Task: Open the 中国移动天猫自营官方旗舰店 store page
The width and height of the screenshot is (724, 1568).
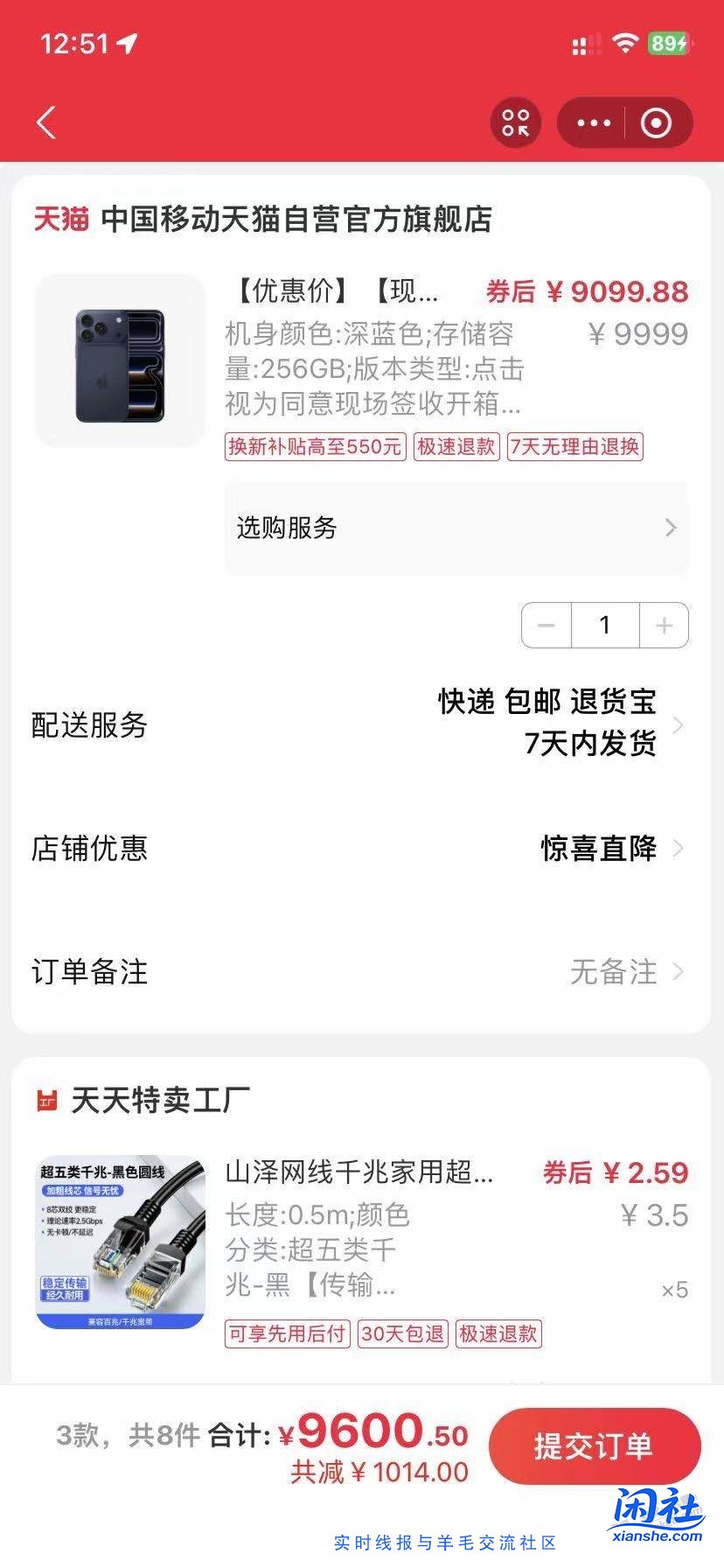Action: (297, 220)
